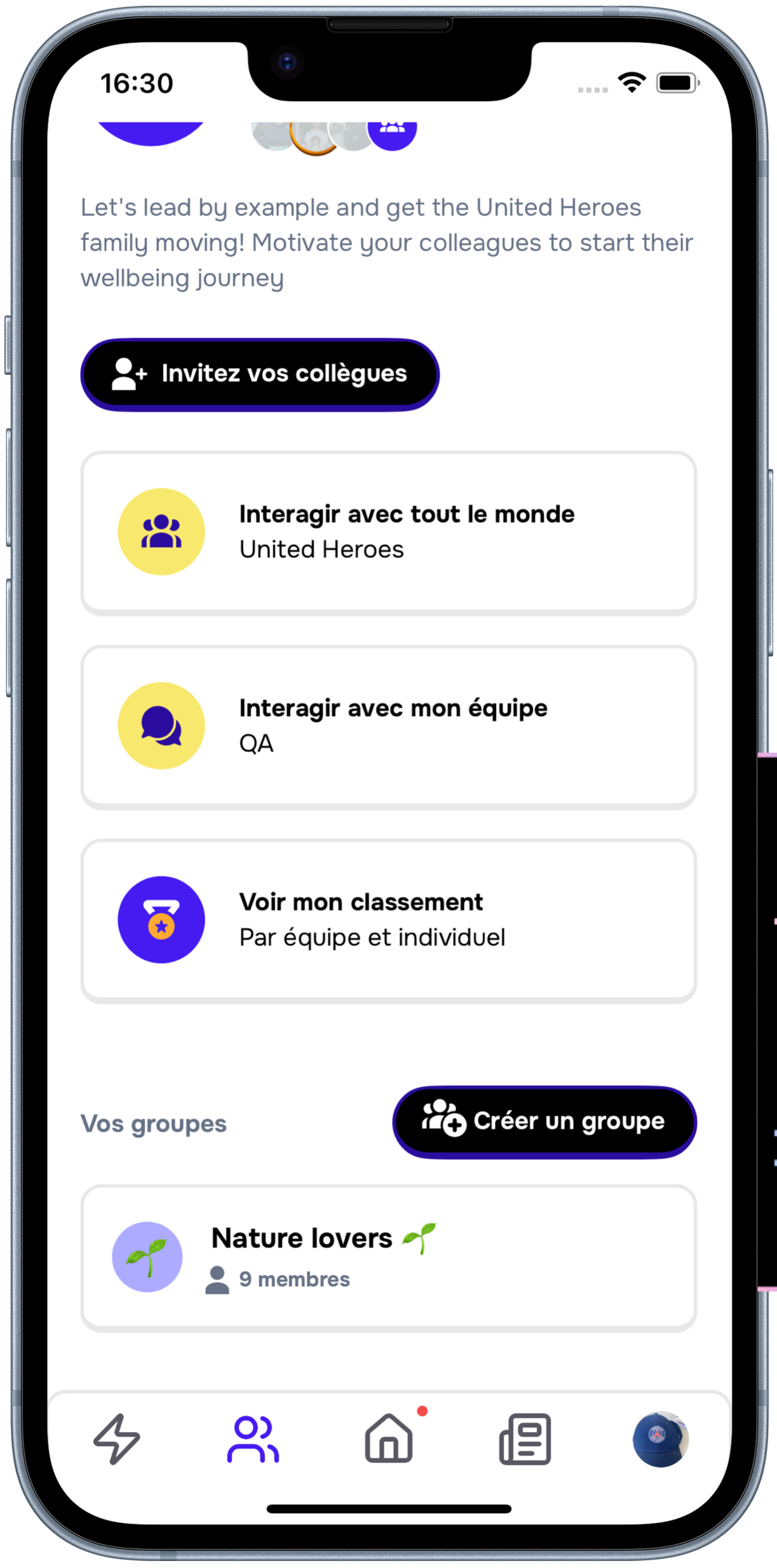This screenshot has height=1568, width=777.
Task: Tap Invitez vos collègues button
Action: tap(260, 374)
